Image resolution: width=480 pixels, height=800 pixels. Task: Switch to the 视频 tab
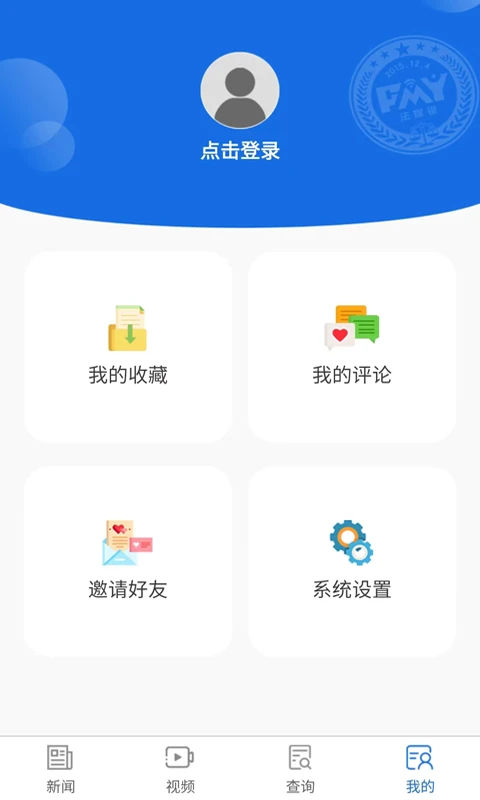coord(180,769)
